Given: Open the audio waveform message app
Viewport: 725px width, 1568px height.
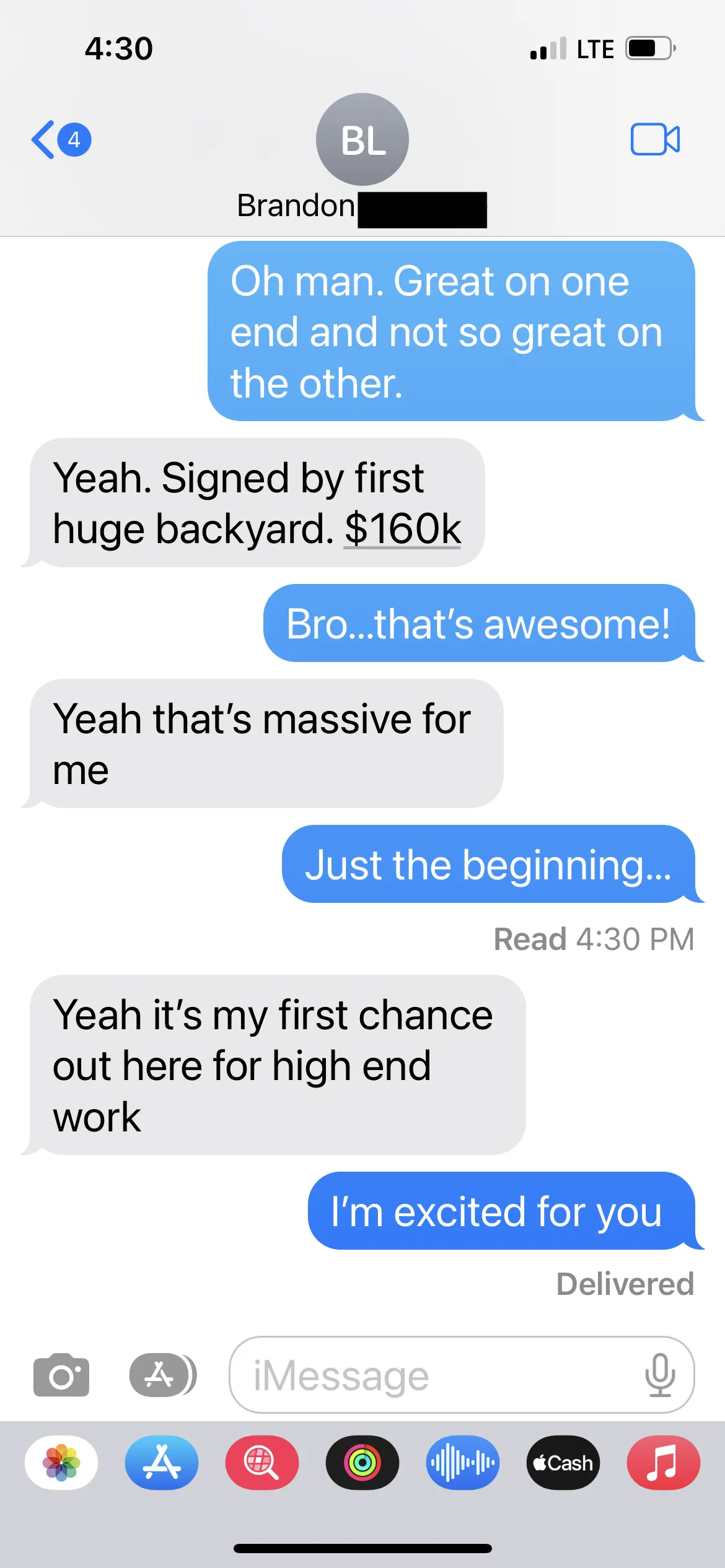Looking at the screenshot, I should coord(463,1463).
